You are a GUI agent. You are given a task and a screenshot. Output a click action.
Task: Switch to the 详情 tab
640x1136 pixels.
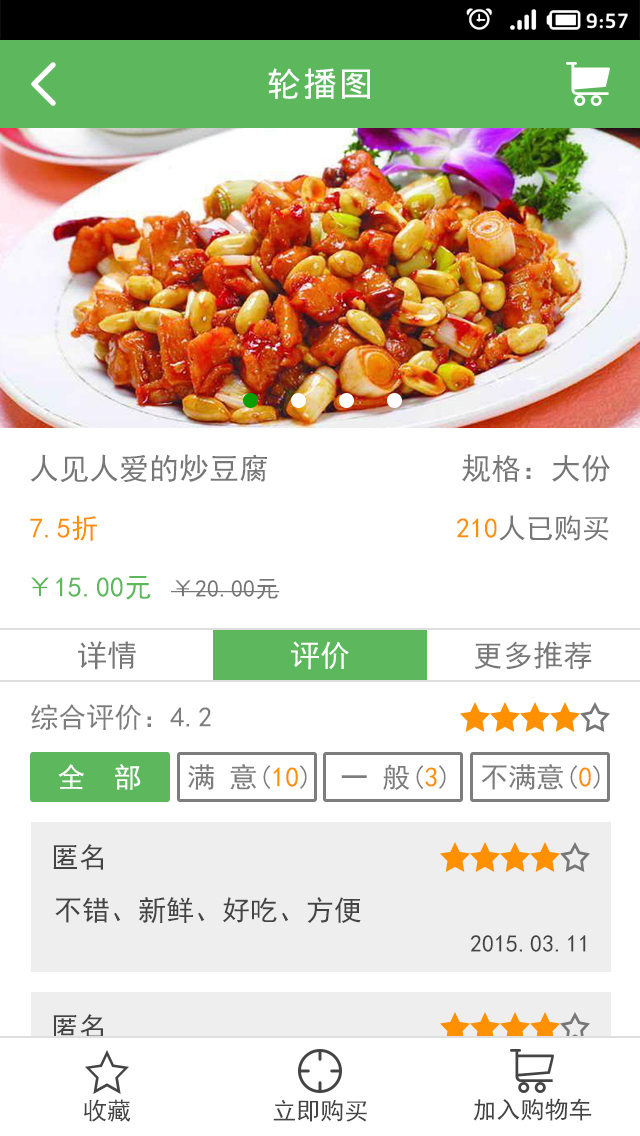click(x=107, y=656)
